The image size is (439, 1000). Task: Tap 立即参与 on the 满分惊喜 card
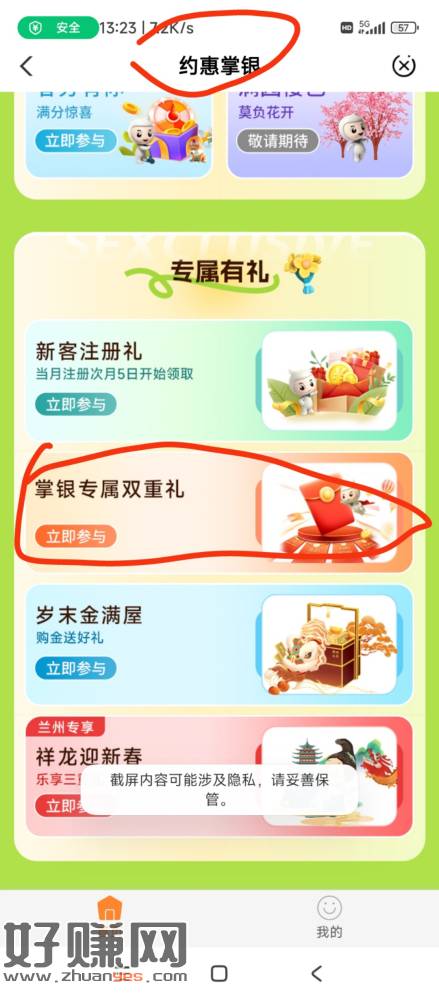point(76,140)
